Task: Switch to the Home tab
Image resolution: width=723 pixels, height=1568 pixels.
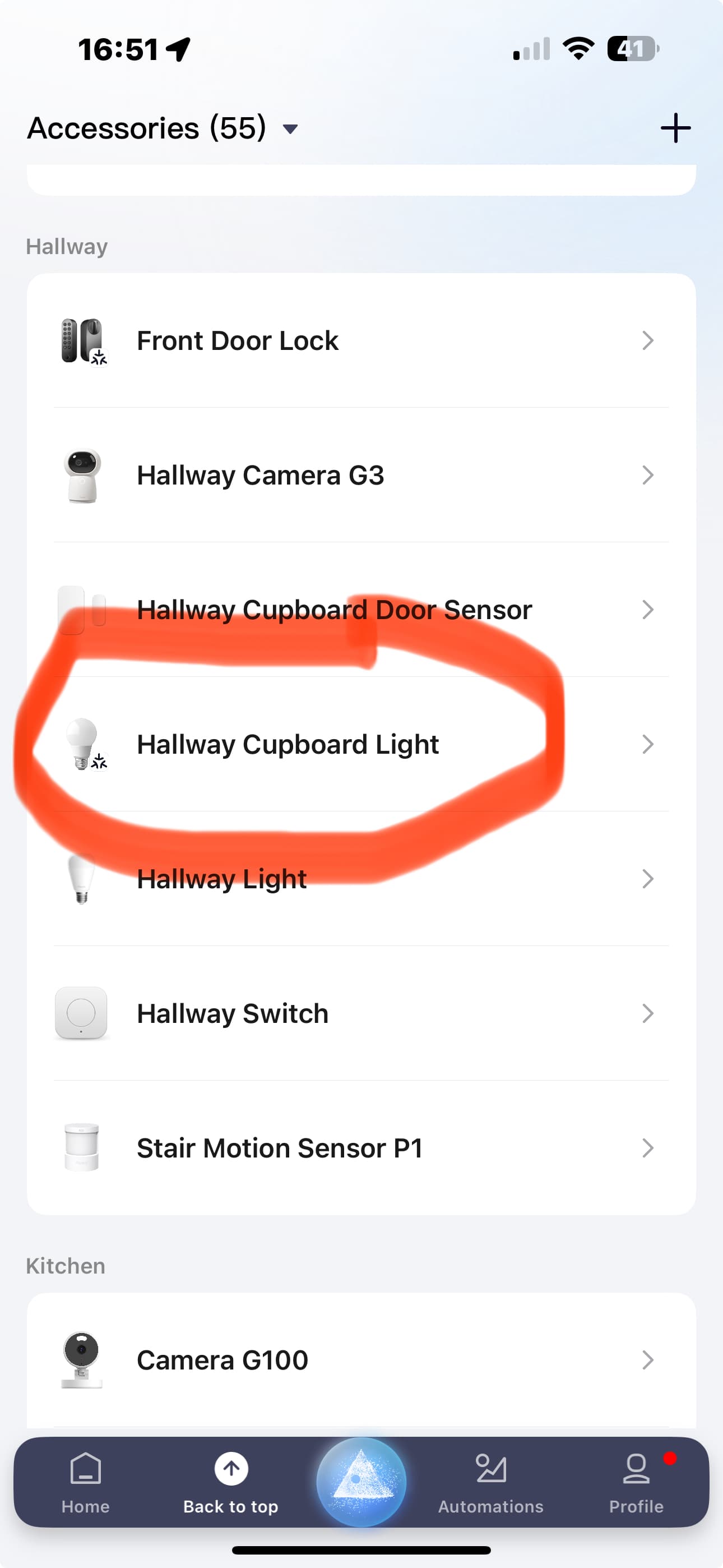Action: coord(86,1483)
